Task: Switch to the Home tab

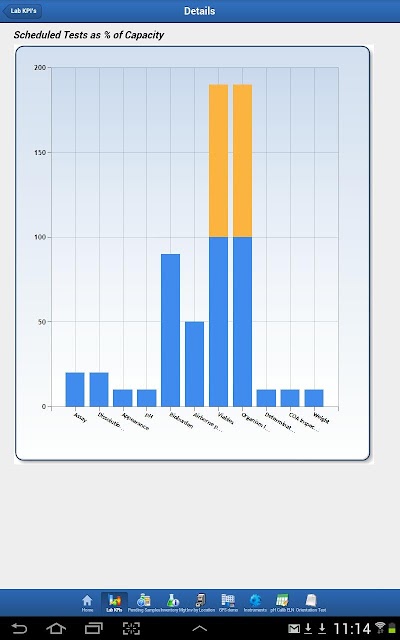Action: [87, 603]
